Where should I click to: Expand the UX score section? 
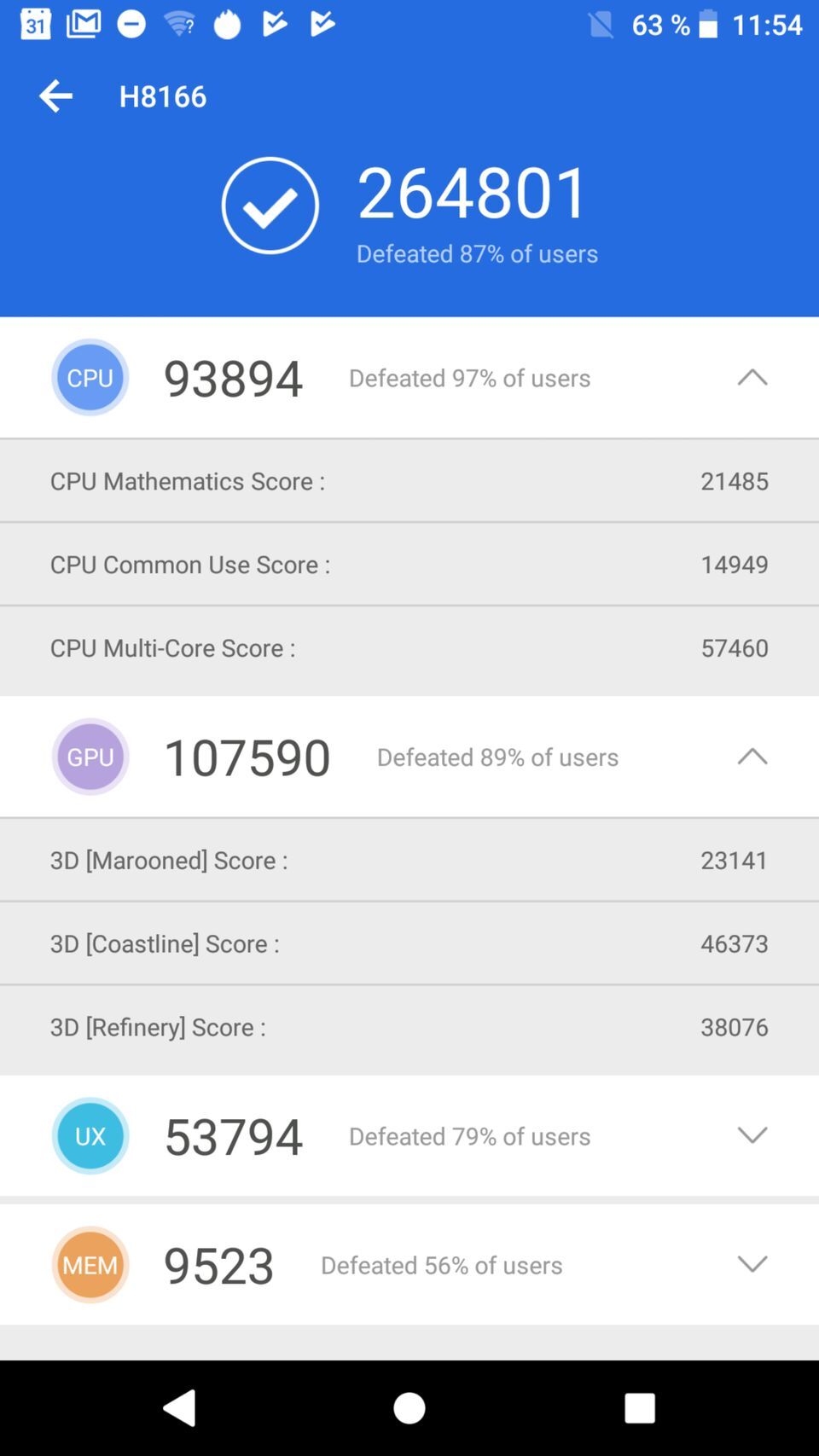click(752, 1135)
